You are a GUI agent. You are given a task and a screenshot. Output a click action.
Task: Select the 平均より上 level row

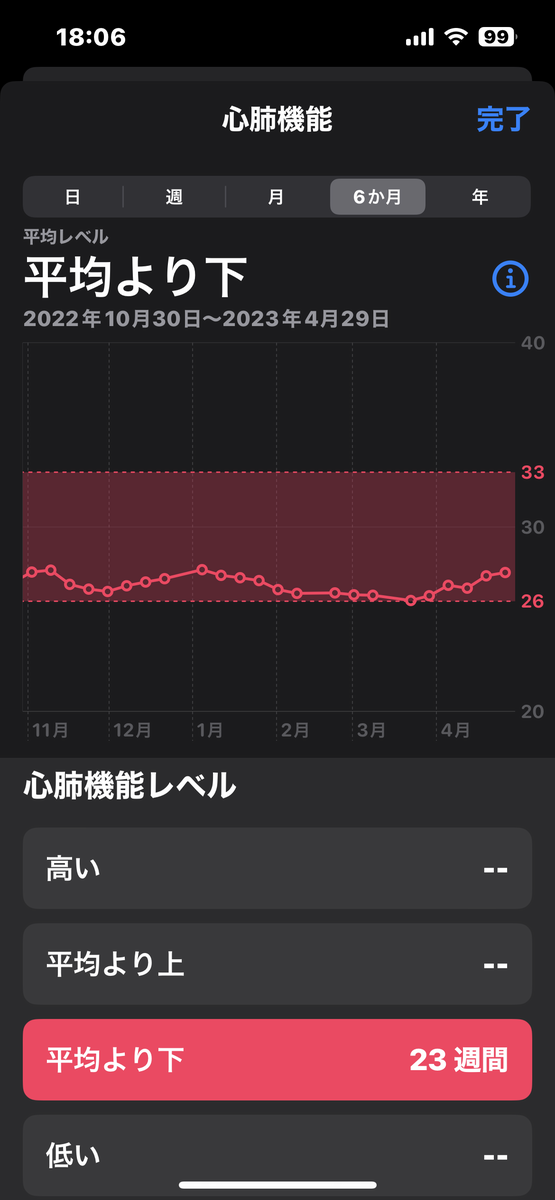(x=277, y=964)
